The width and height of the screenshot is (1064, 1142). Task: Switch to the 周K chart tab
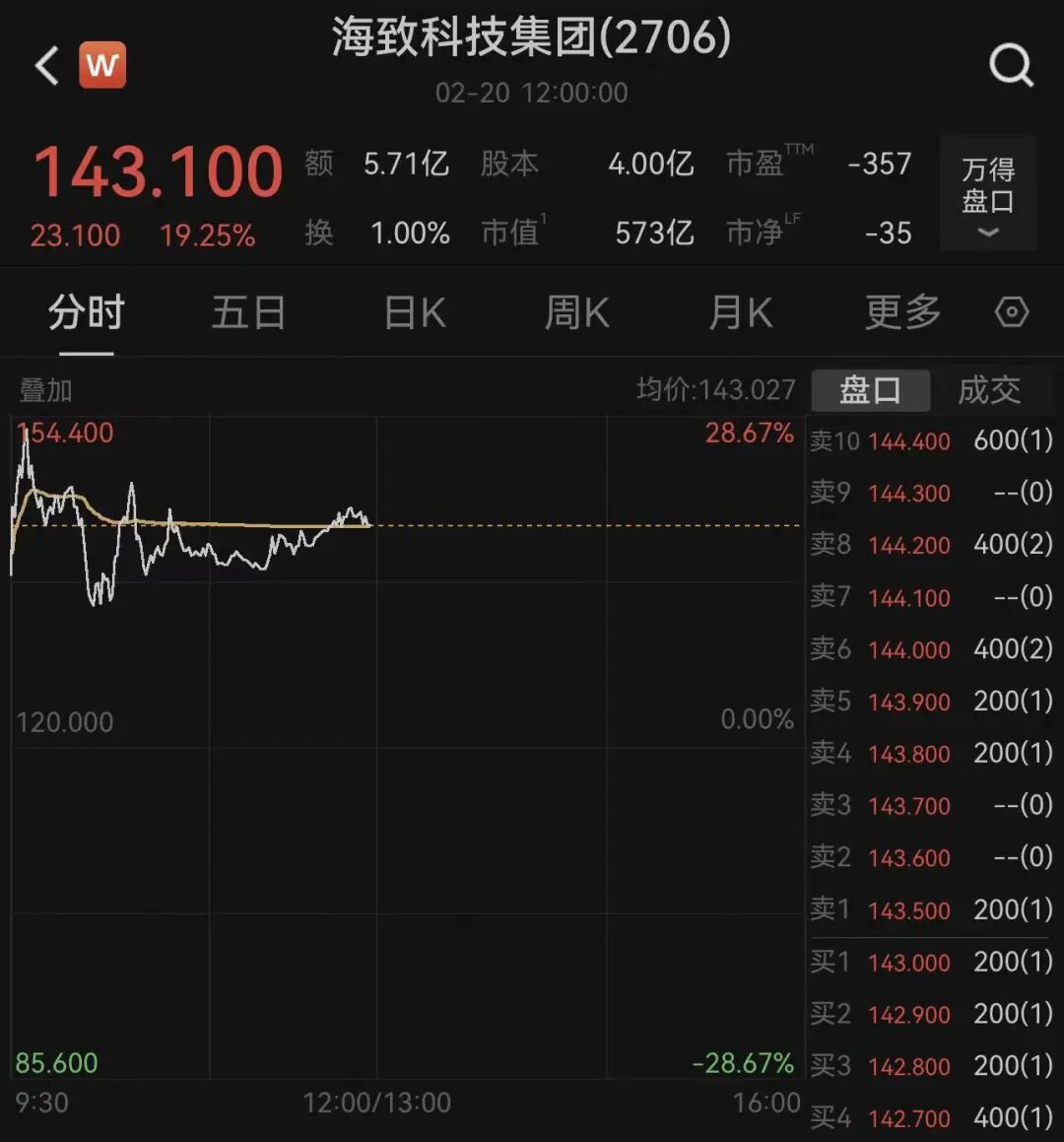coord(577,313)
